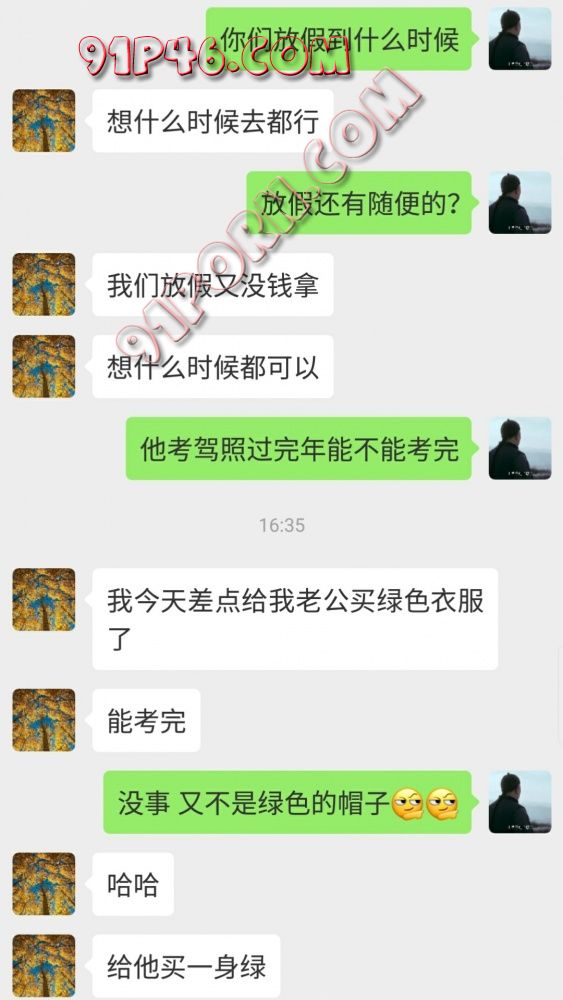
Task: Open contact profile next to "能考完"
Action: coord(44,720)
